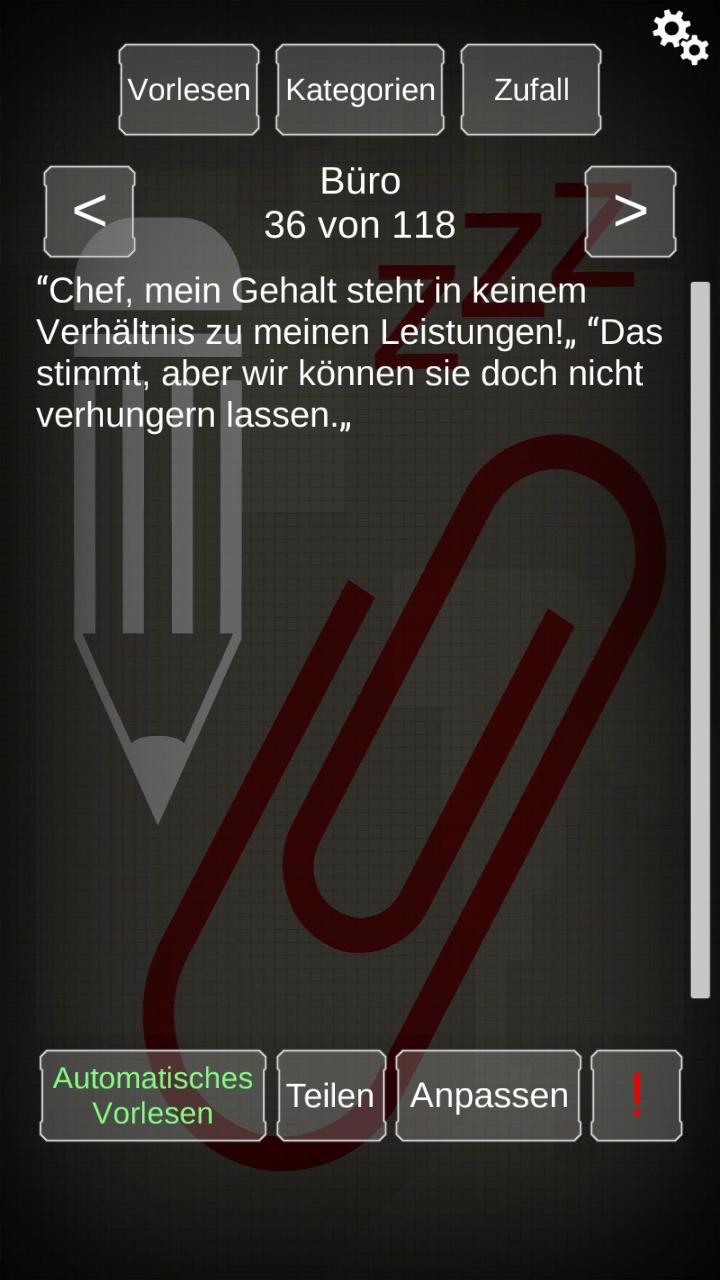Toggle automatic read-aloud off

click(152, 1094)
